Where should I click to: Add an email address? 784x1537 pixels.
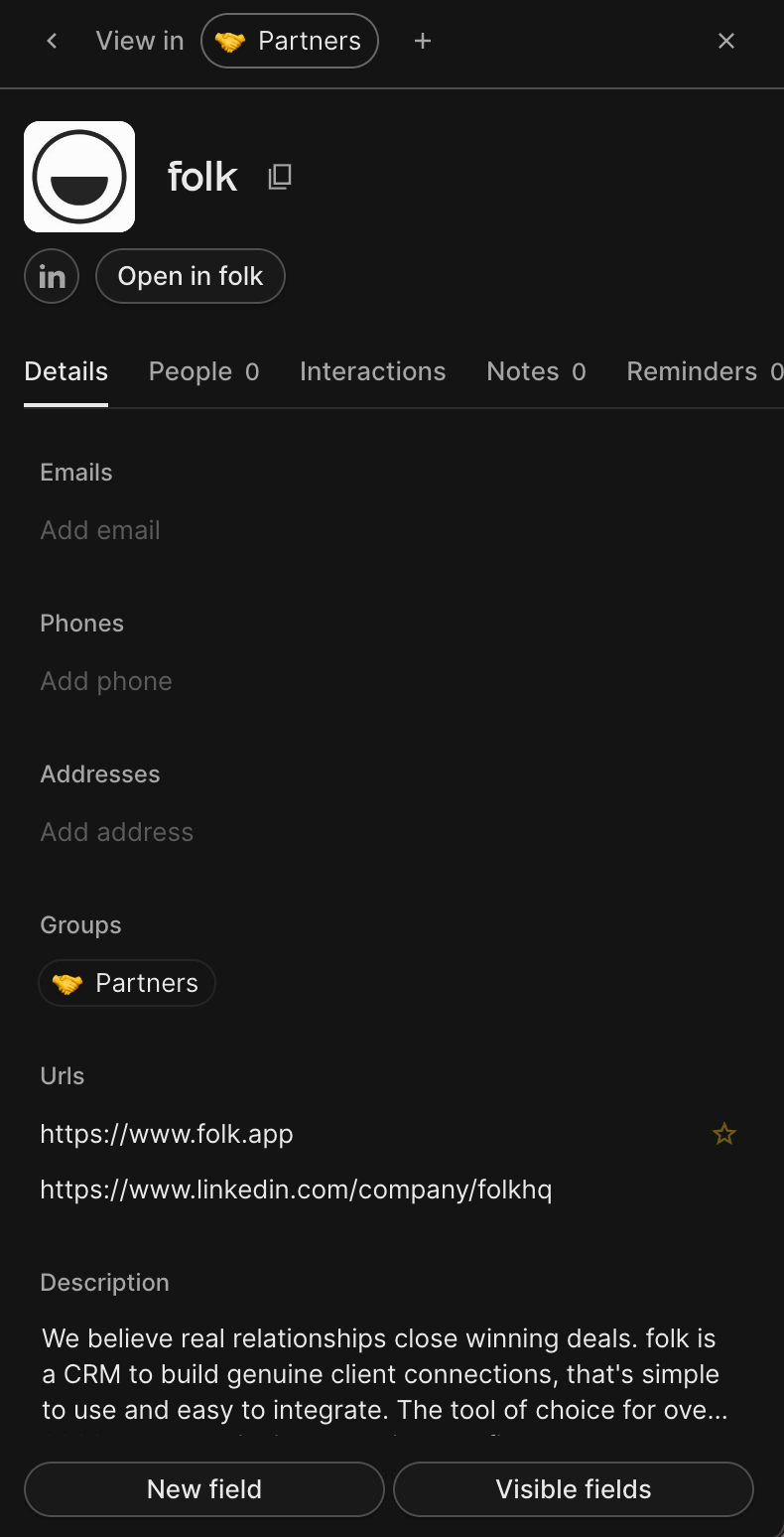[x=100, y=530]
